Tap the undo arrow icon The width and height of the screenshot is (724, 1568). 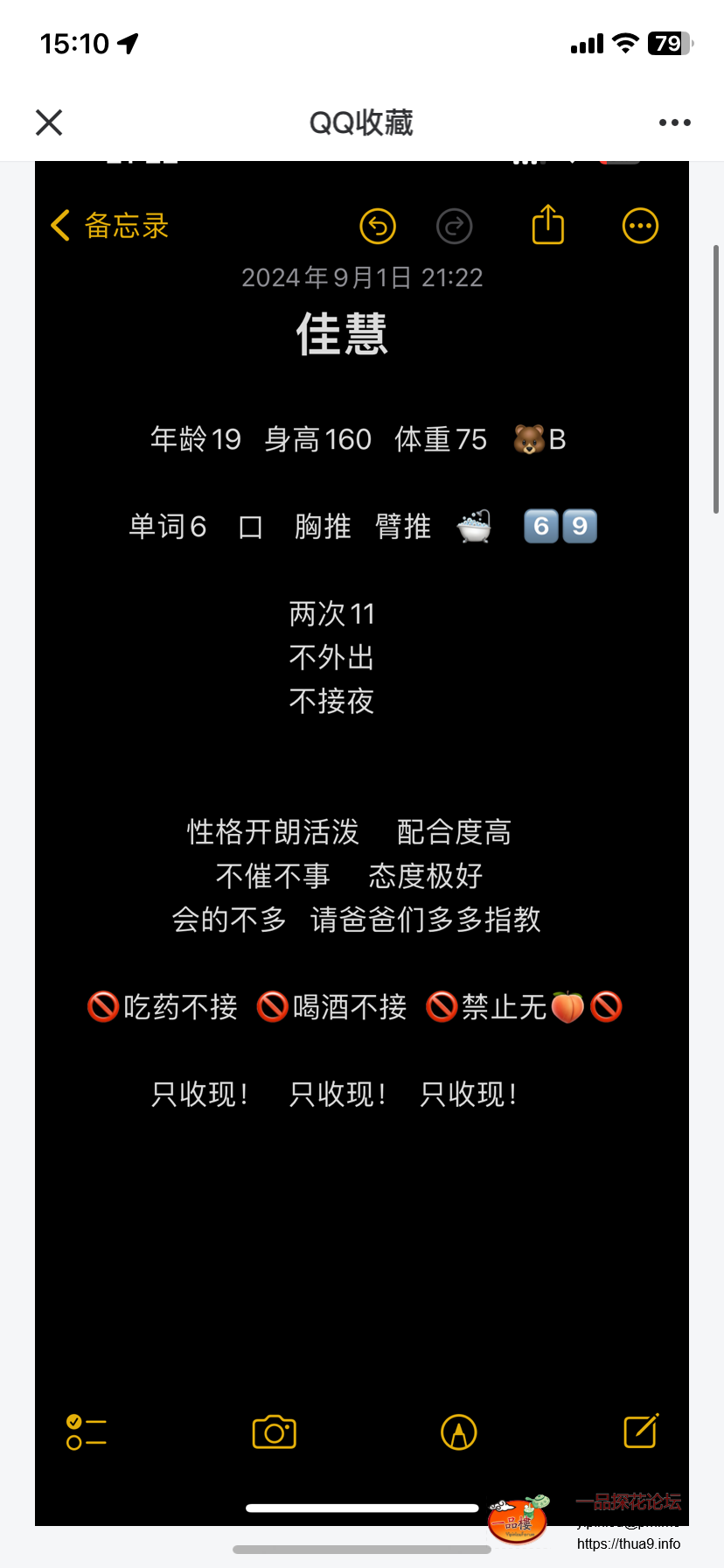[x=378, y=226]
